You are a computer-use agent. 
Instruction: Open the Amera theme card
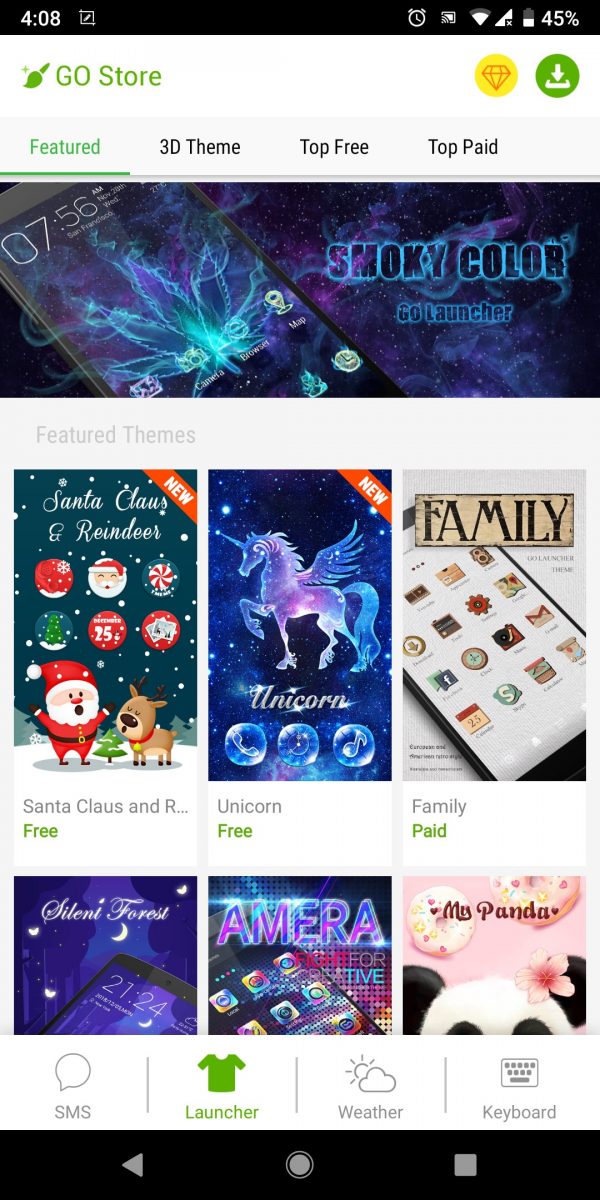coord(299,955)
